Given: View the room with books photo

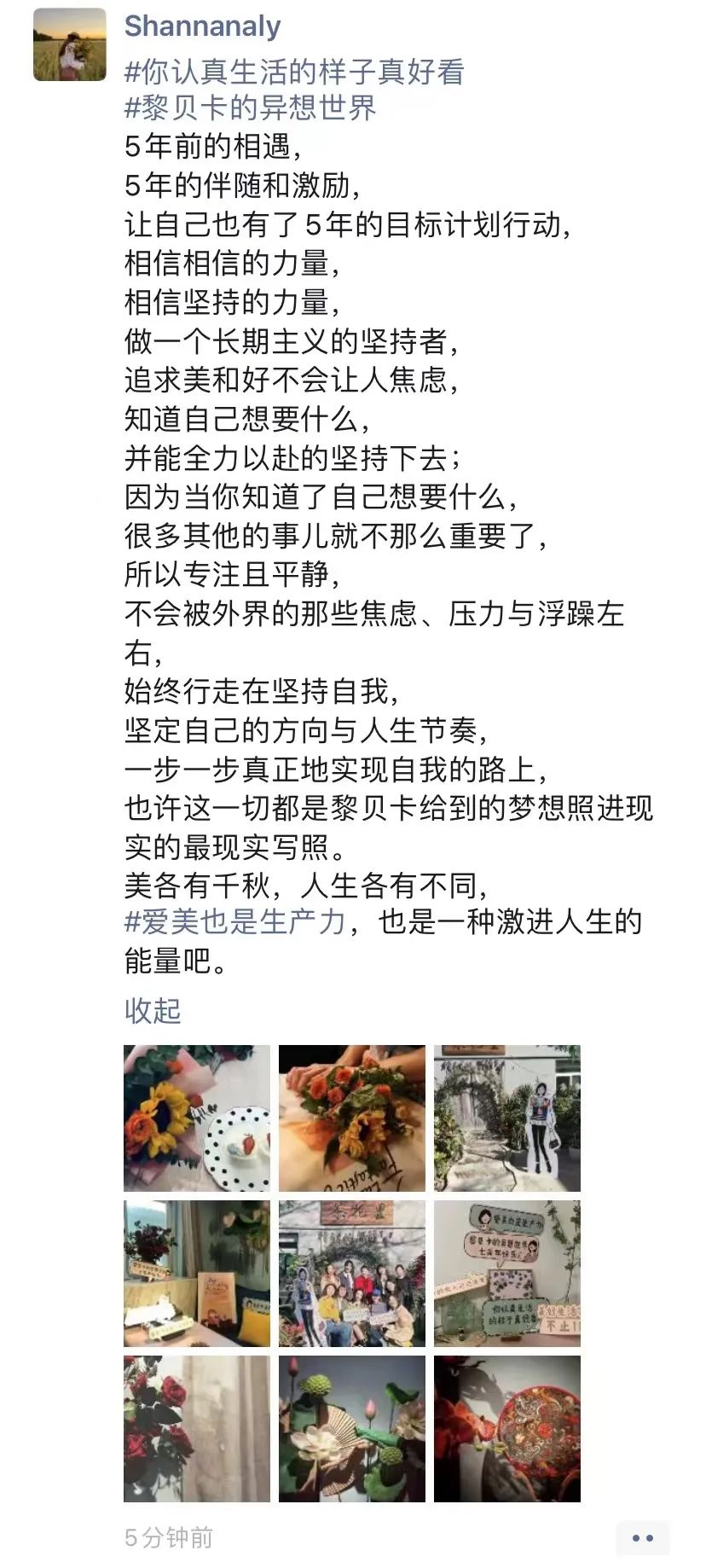Looking at the screenshot, I should pyautogui.click(x=197, y=1273).
